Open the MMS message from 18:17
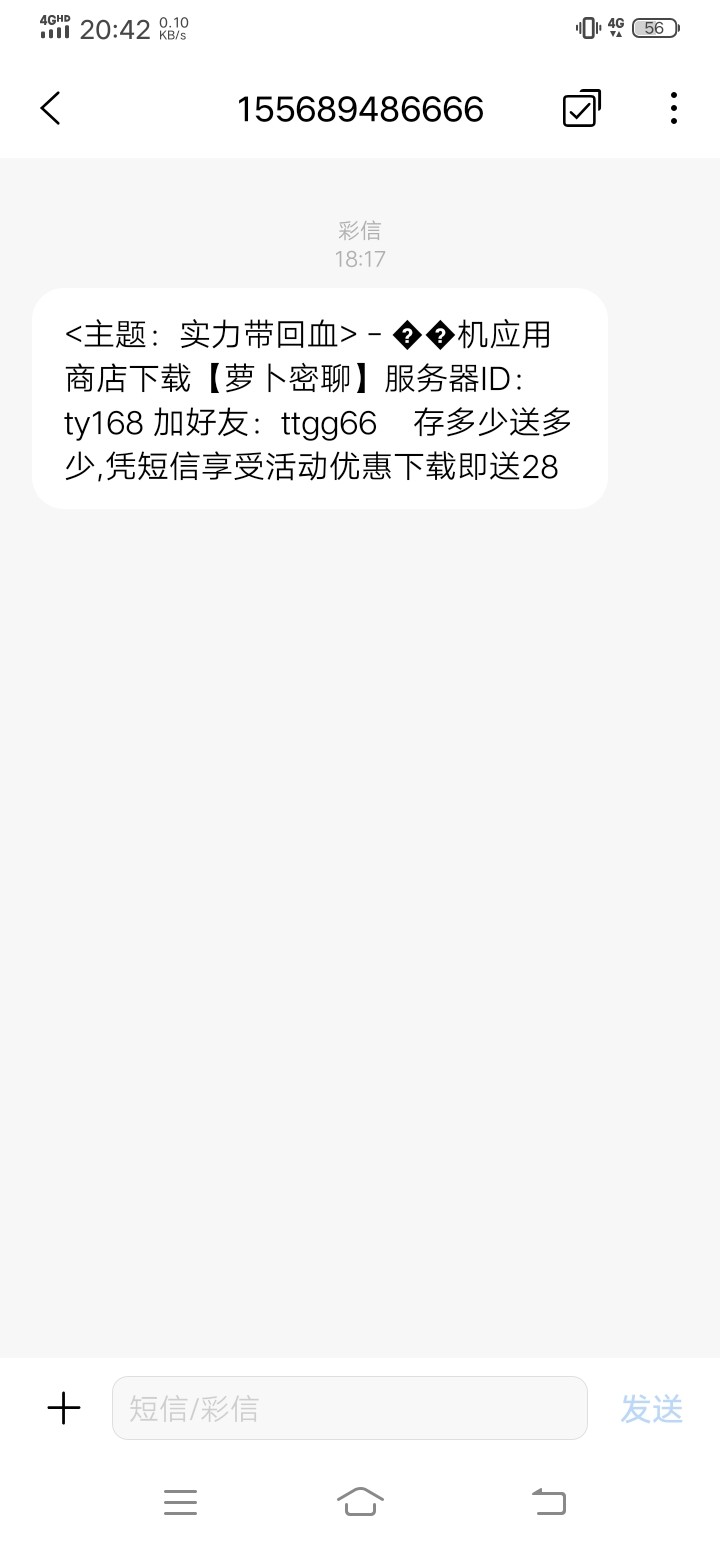This screenshot has height=1544, width=720. tap(319, 399)
